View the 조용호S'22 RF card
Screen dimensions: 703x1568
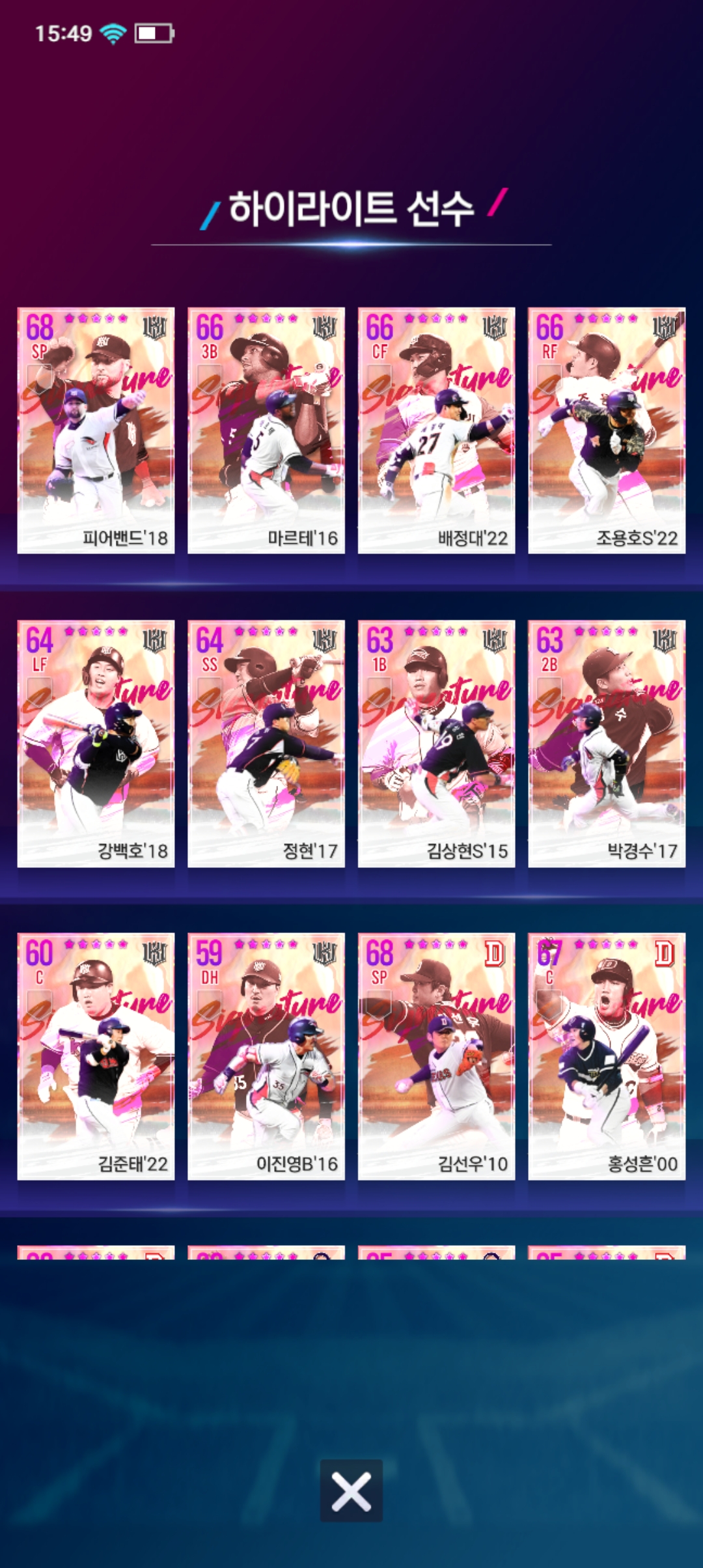coord(606,430)
